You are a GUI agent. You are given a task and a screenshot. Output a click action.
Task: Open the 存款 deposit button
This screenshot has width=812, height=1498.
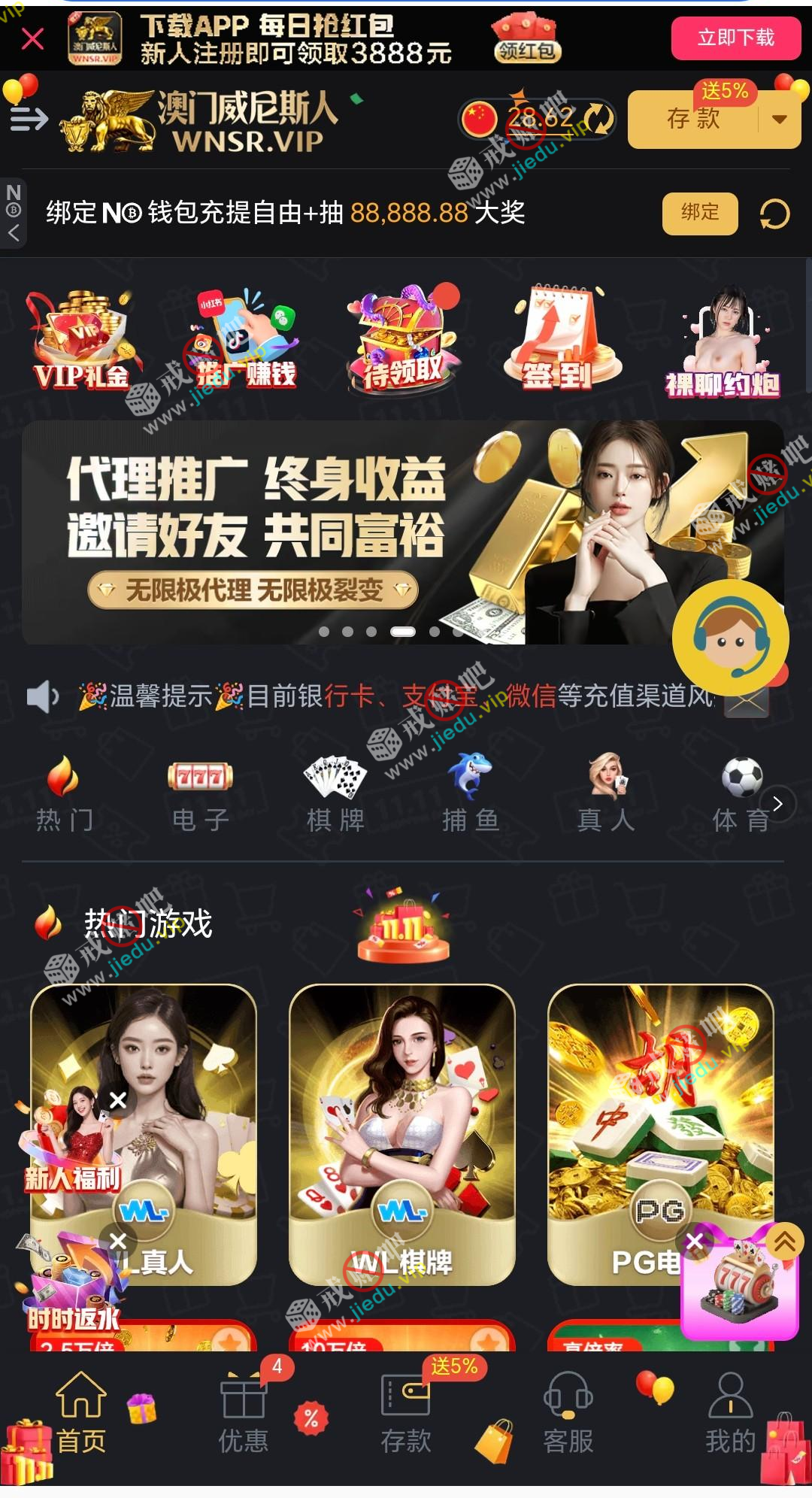pyautogui.click(x=693, y=119)
